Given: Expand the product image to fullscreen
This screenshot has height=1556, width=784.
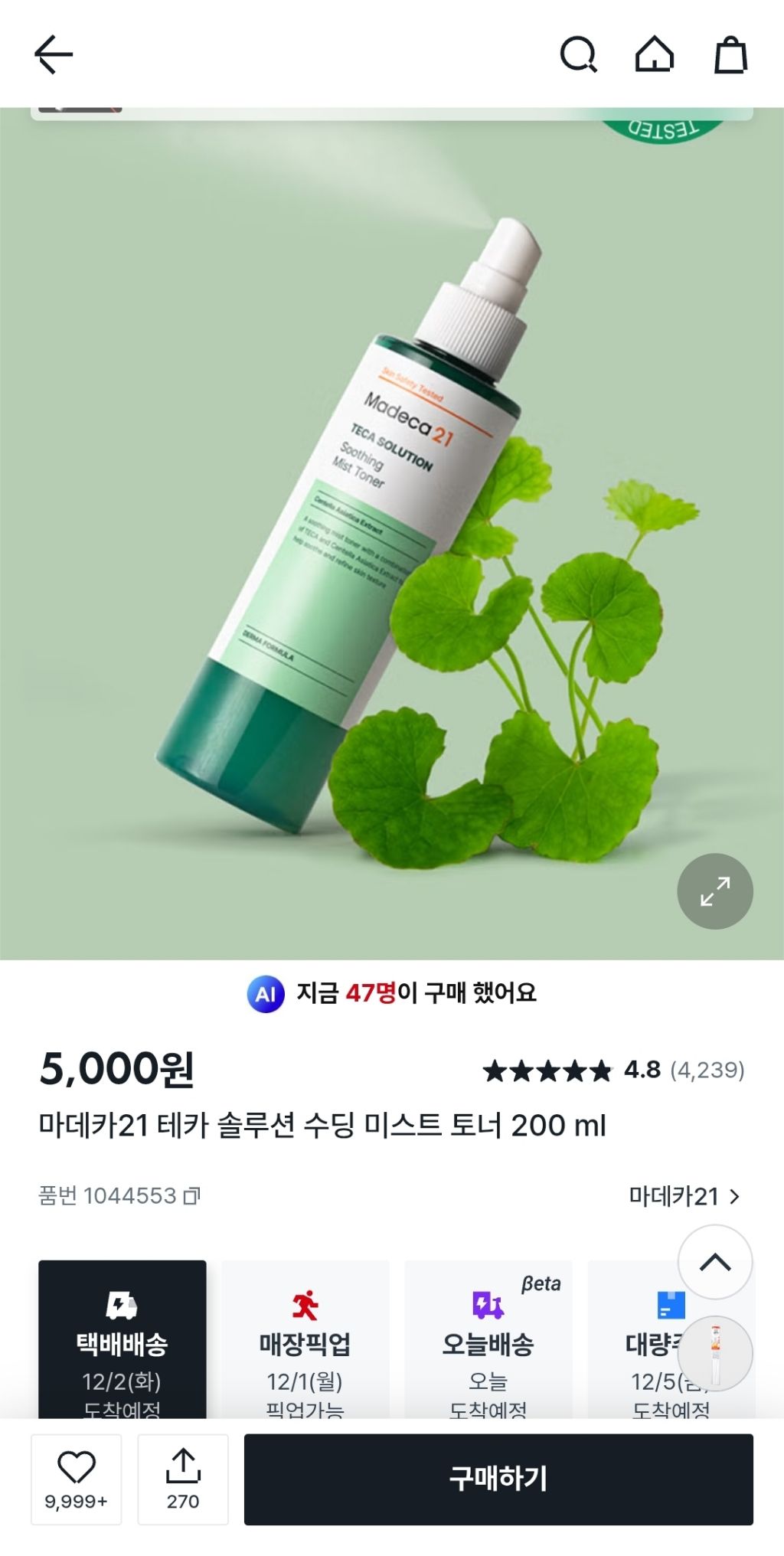Looking at the screenshot, I should 714,891.
